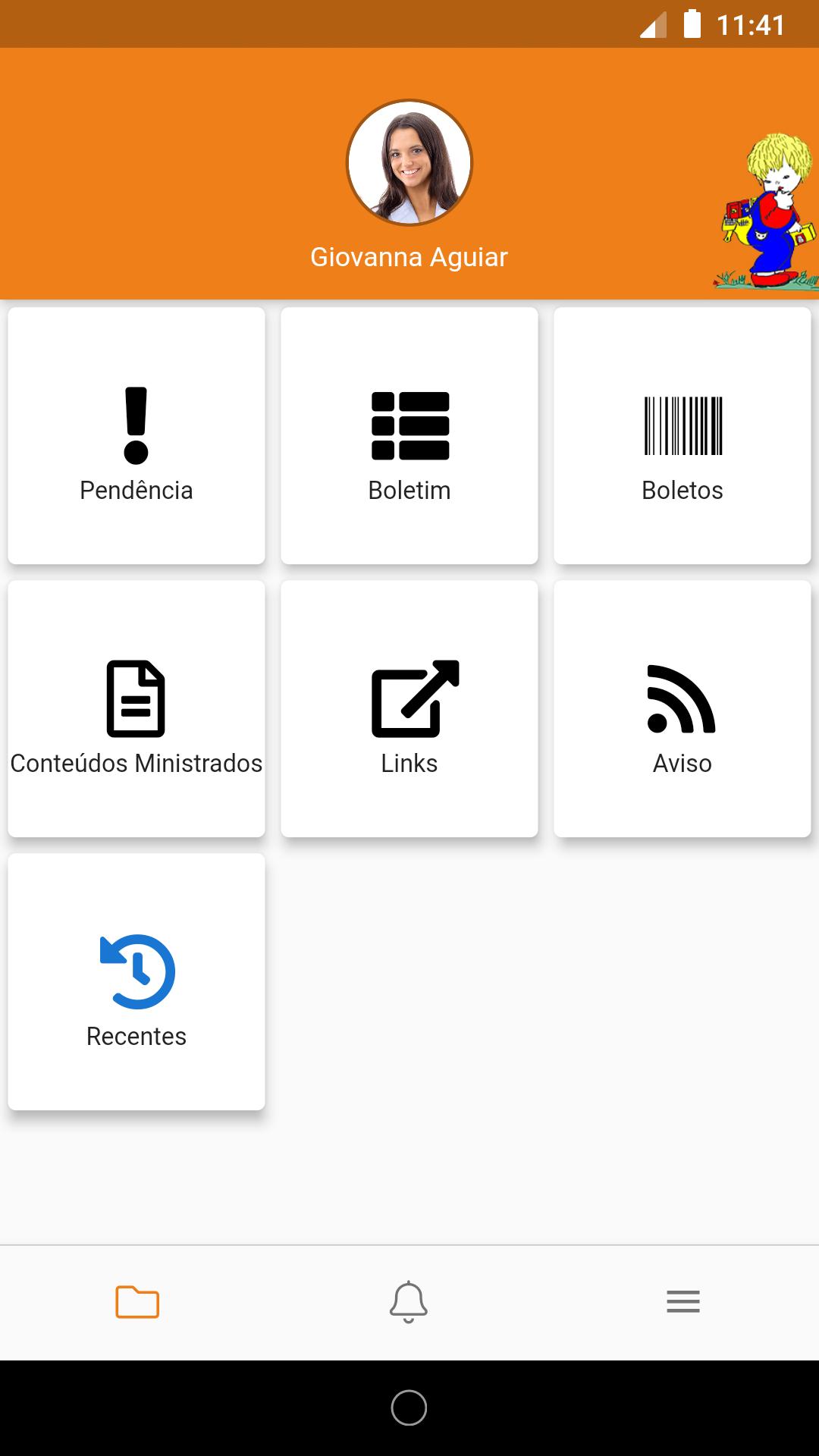This screenshot has height=1456, width=819.
Task: Open the hamburger menu tab
Action: pyautogui.click(x=682, y=1302)
